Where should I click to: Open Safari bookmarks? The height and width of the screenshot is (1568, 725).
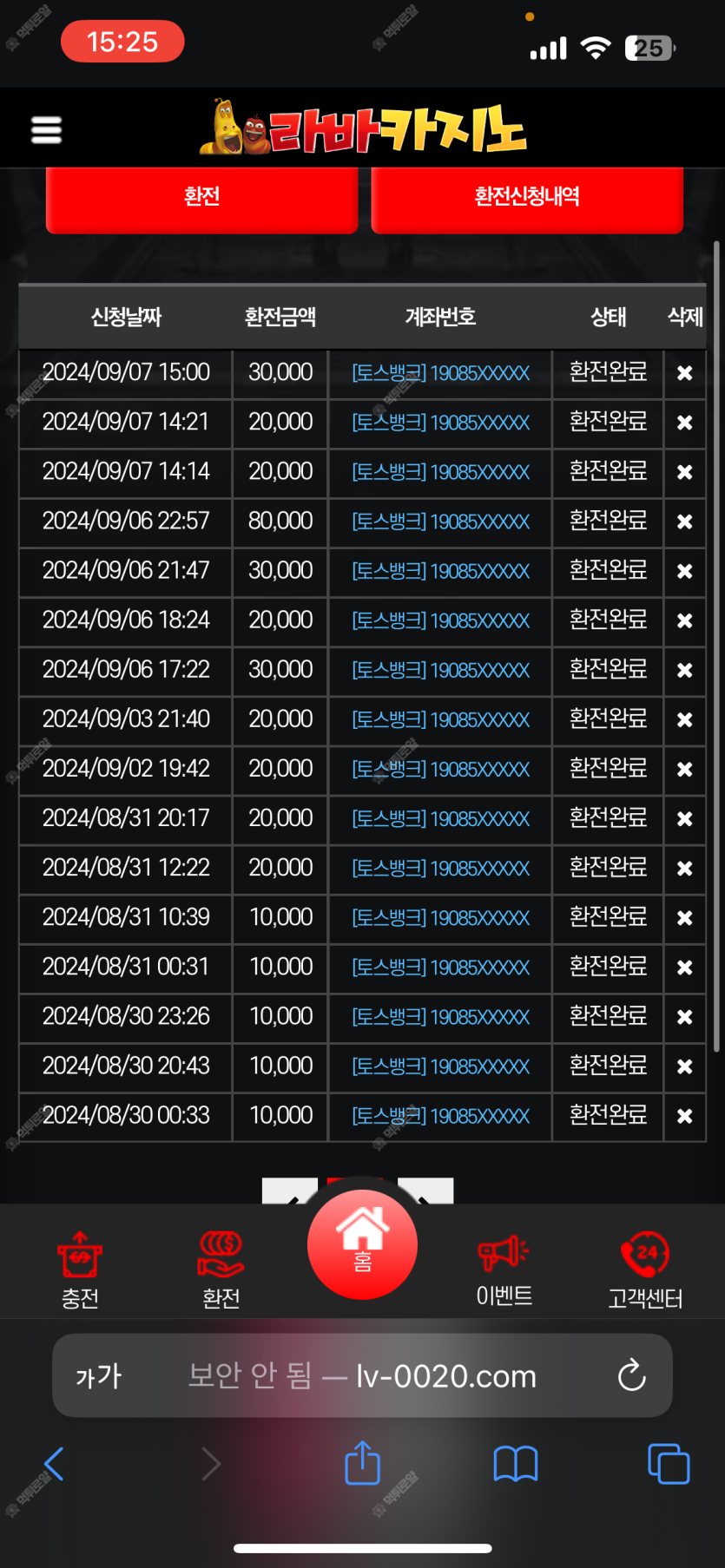click(x=516, y=1464)
